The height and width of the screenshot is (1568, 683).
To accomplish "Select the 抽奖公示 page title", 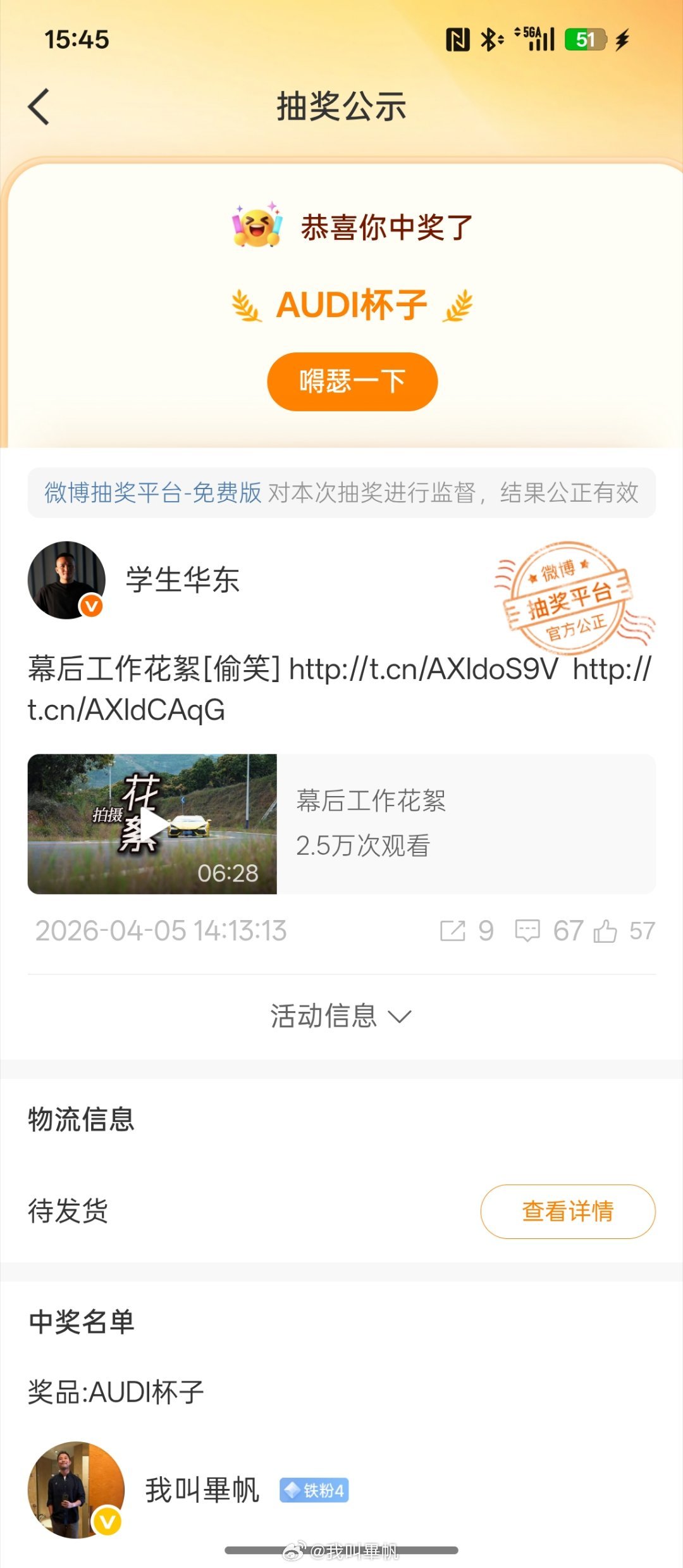I will [x=341, y=106].
